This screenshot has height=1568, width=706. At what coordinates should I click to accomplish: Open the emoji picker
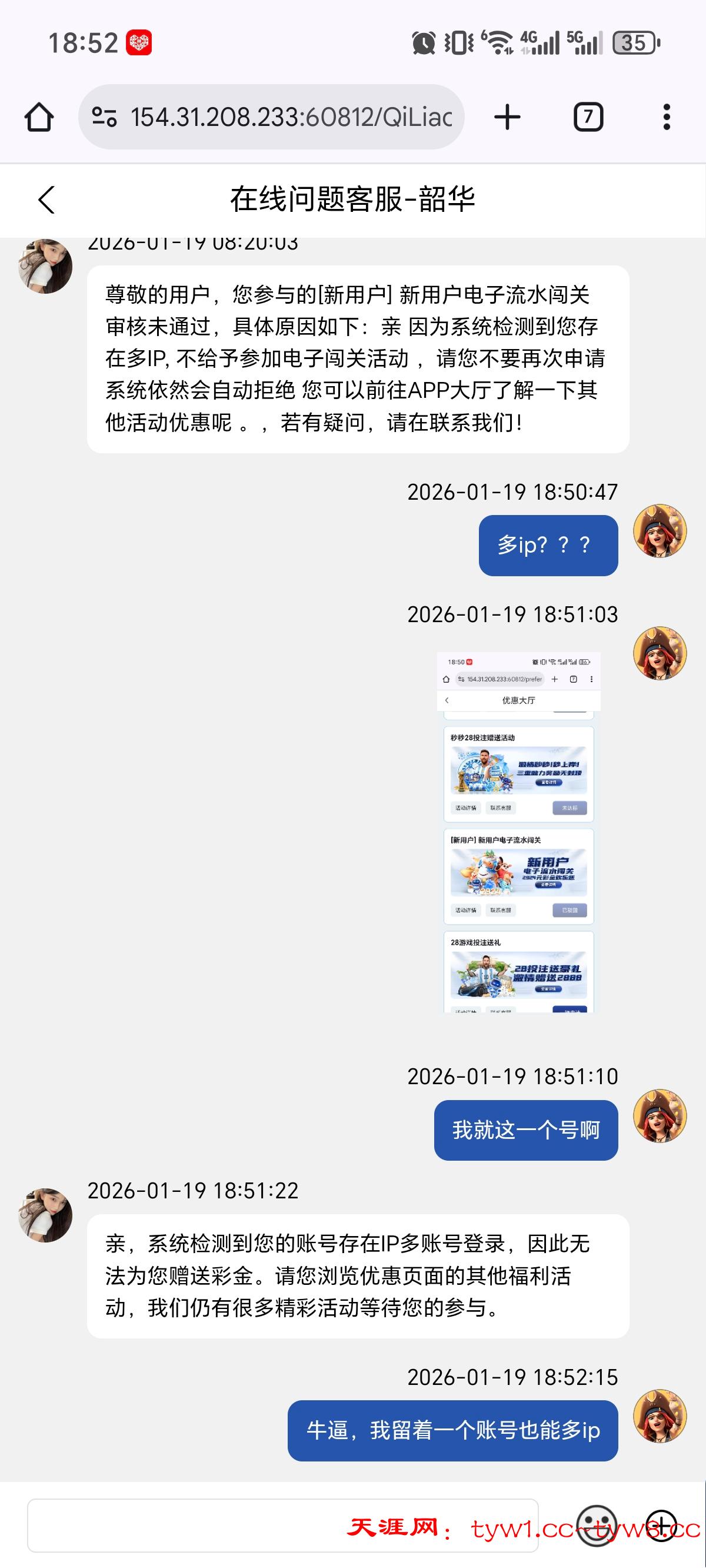tap(595, 1526)
